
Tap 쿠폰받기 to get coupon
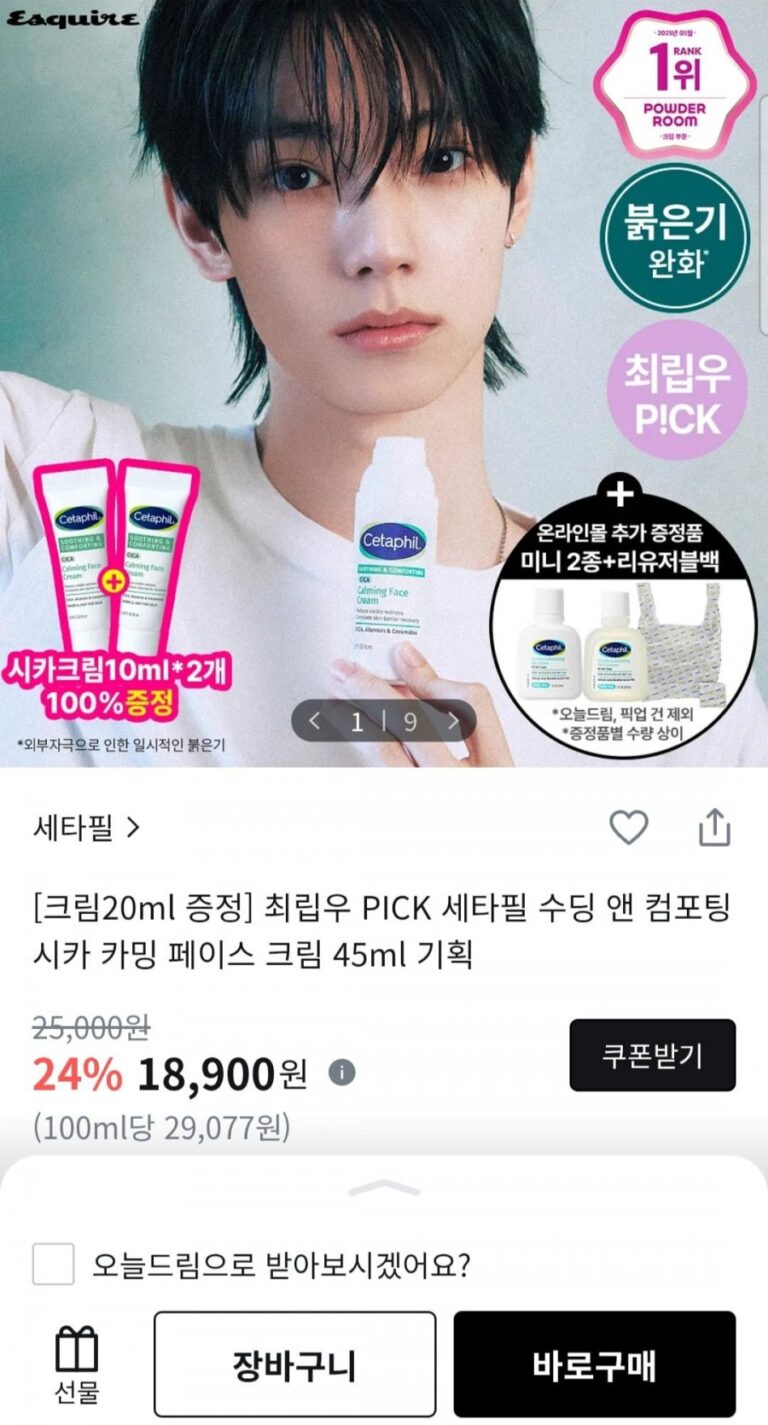[652, 1055]
